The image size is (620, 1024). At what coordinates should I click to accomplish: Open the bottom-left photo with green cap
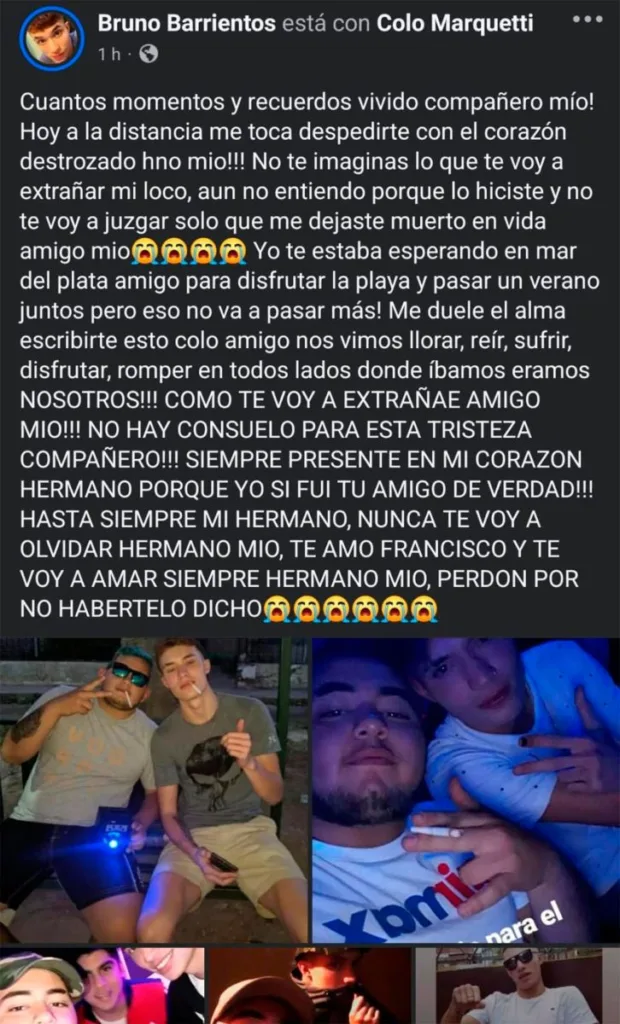point(102,986)
